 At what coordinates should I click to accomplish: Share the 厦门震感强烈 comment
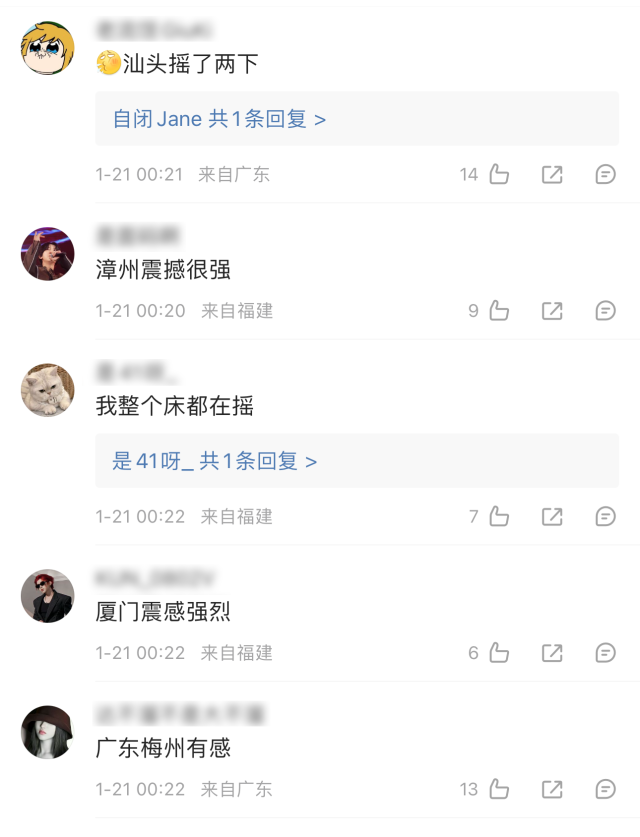point(552,653)
